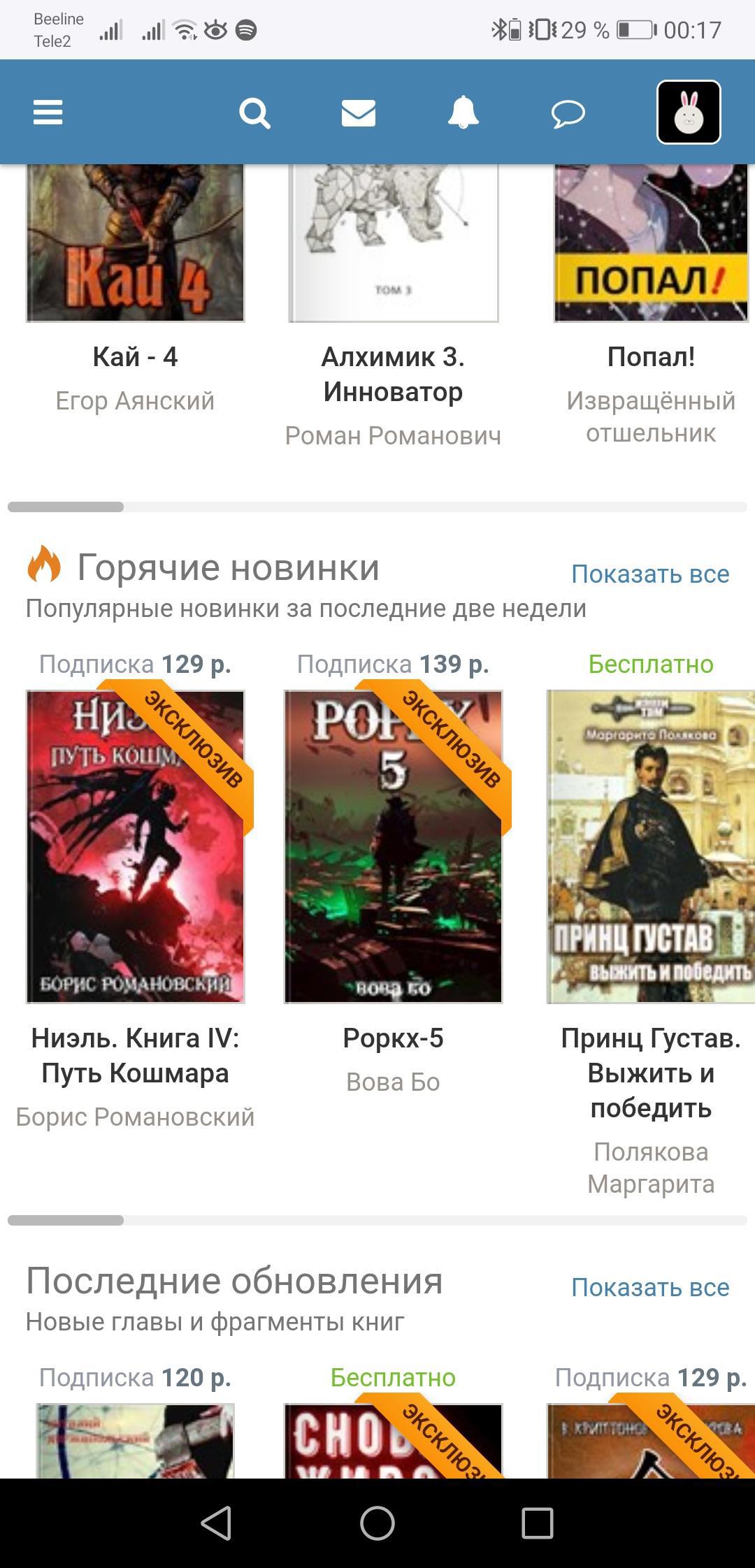
Task: View author Борис Романовский
Action: pos(135,1117)
